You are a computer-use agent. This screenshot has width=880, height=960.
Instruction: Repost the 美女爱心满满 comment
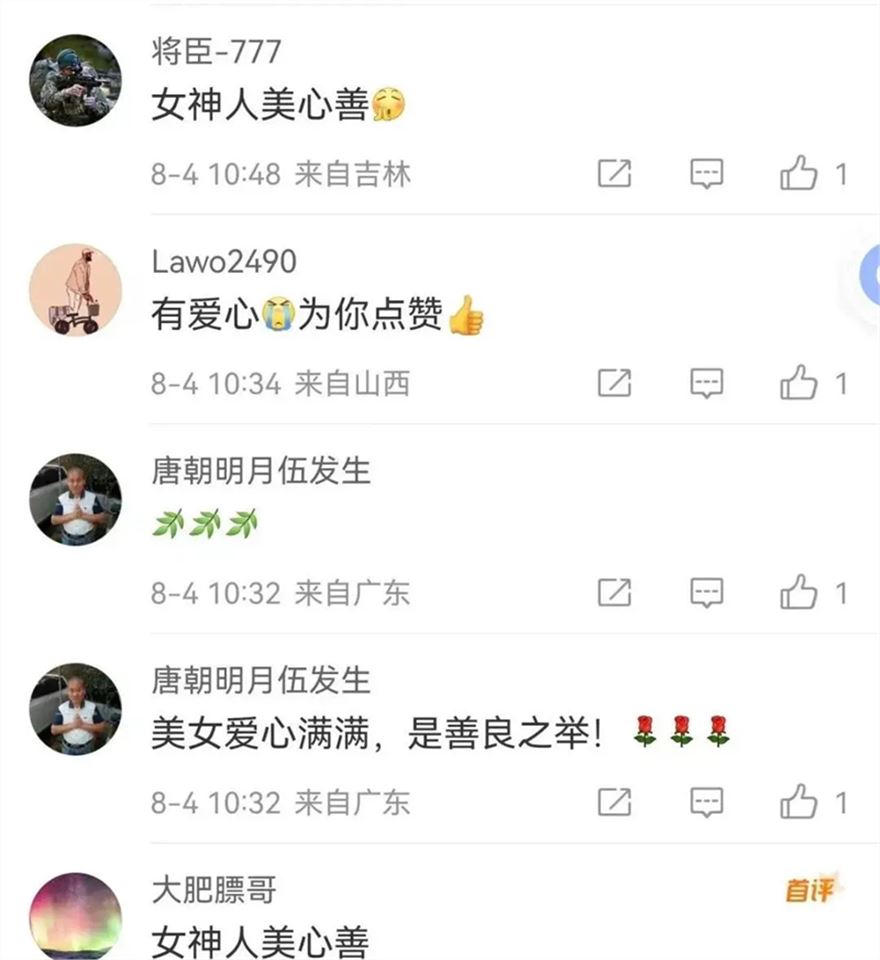[614, 802]
